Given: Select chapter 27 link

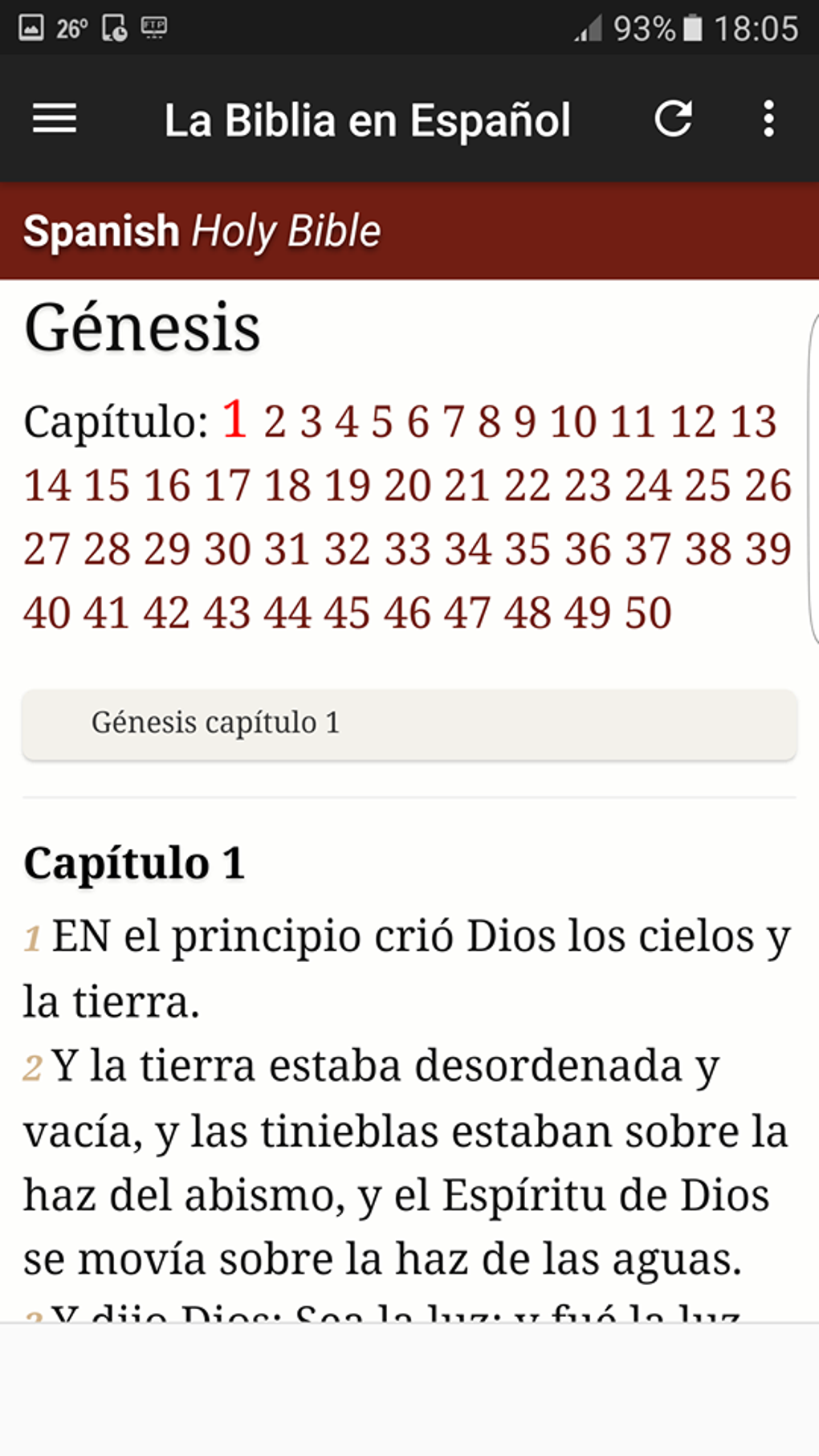Looking at the screenshot, I should [x=47, y=549].
